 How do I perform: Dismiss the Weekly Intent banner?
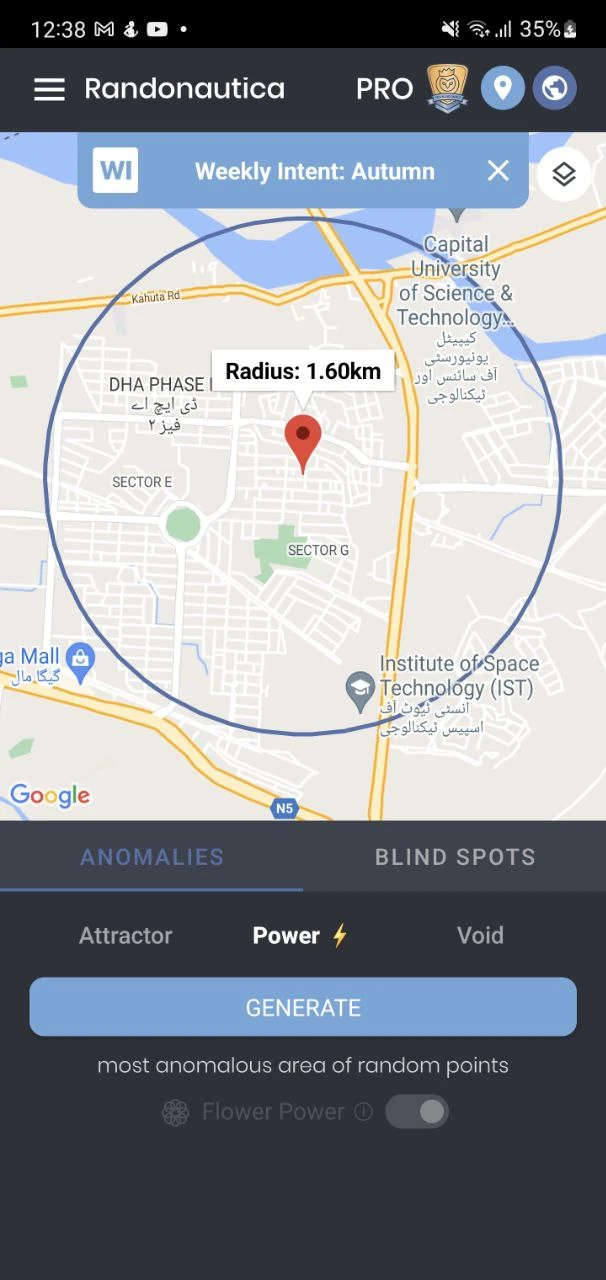coord(498,171)
